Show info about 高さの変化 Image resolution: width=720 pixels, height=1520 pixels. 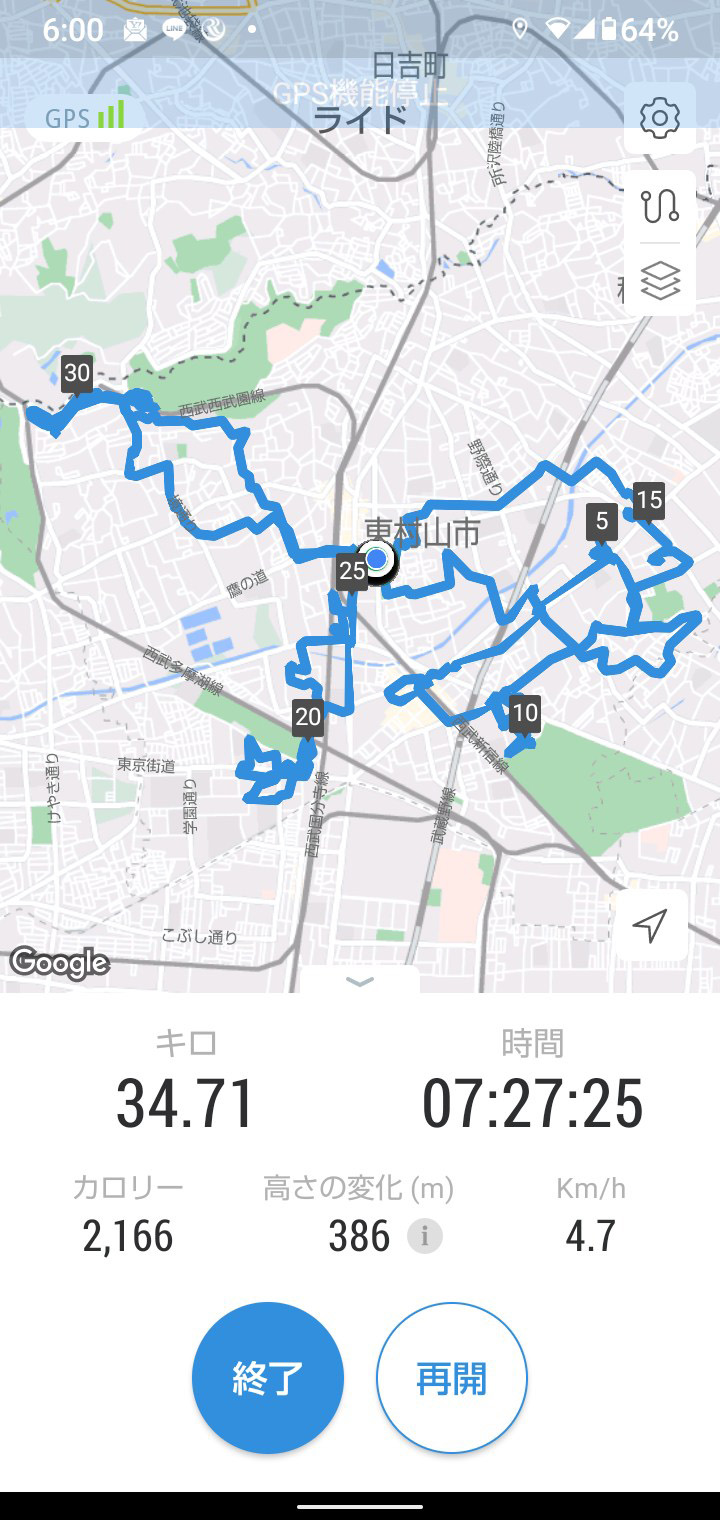424,1237
